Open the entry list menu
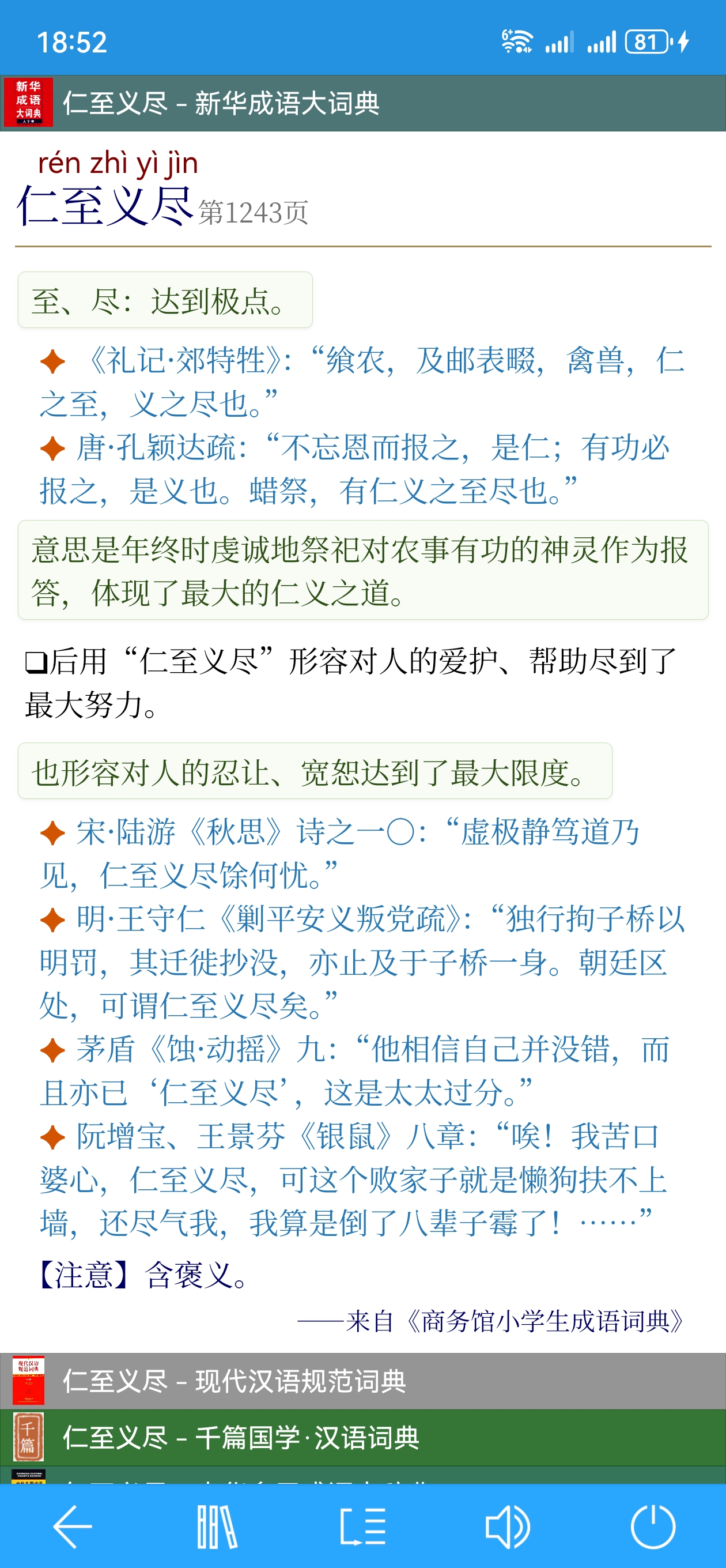The height and width of the screenshot is (1568, 726). (362, 1525)
